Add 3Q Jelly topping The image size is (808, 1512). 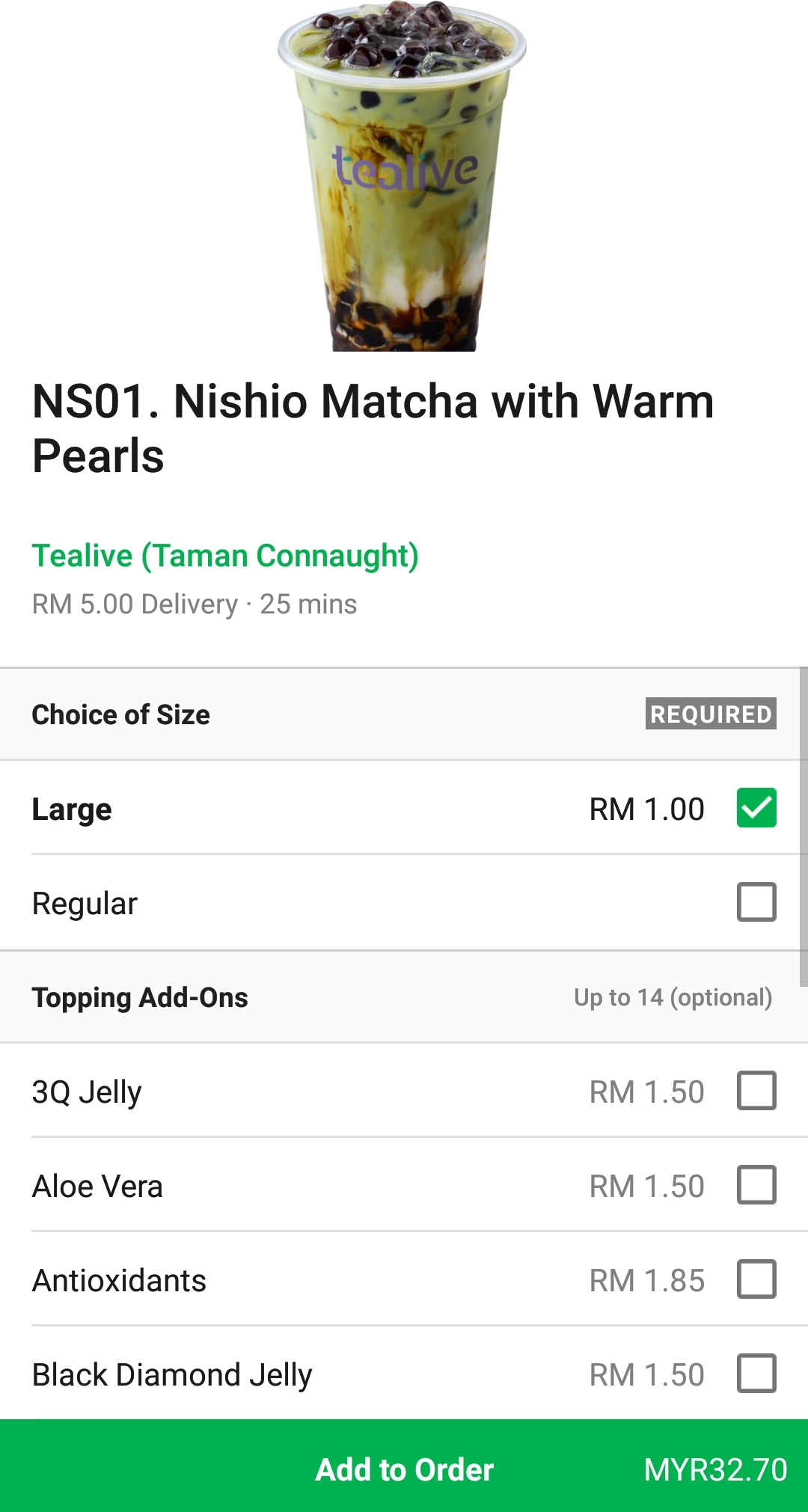point(756,1091)
